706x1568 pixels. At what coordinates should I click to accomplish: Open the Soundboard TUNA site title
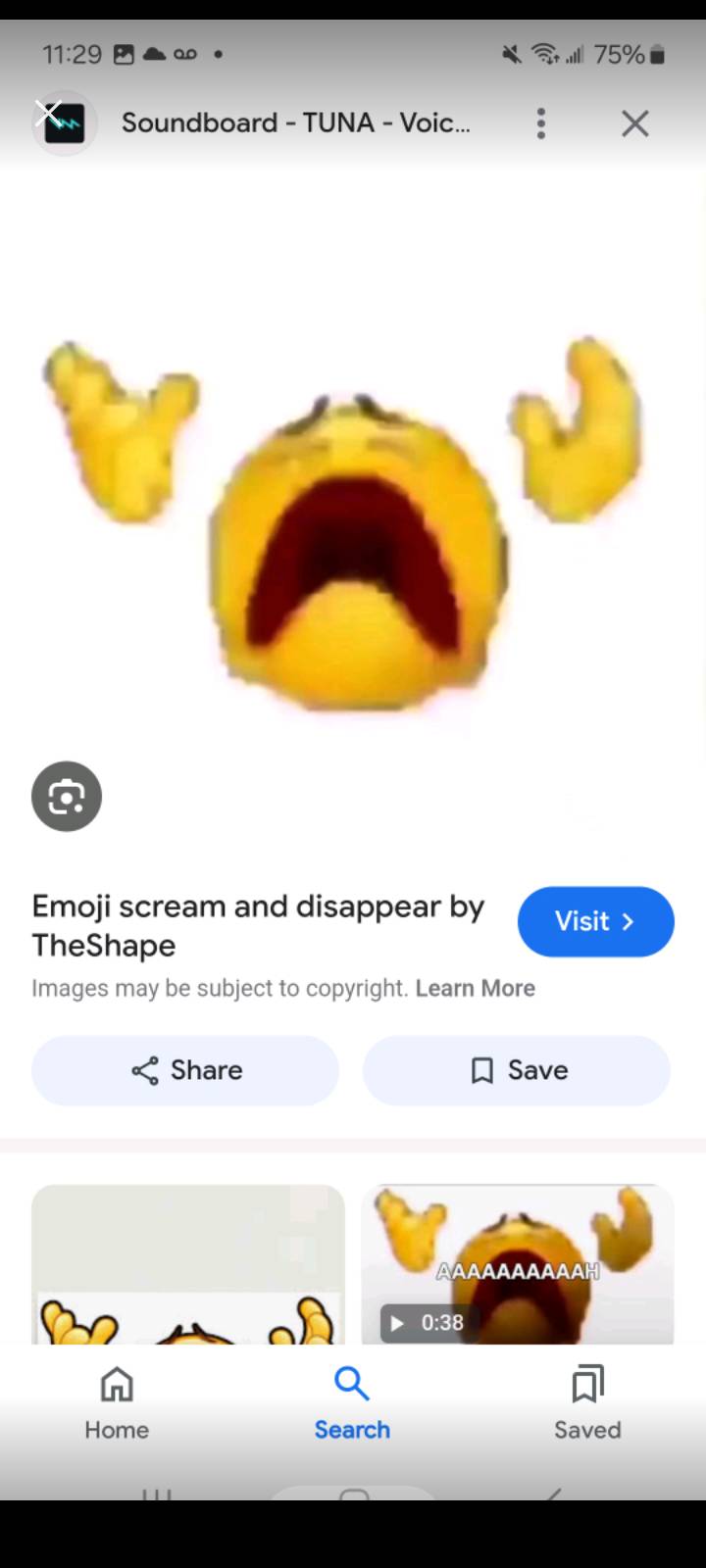point(295,123)
